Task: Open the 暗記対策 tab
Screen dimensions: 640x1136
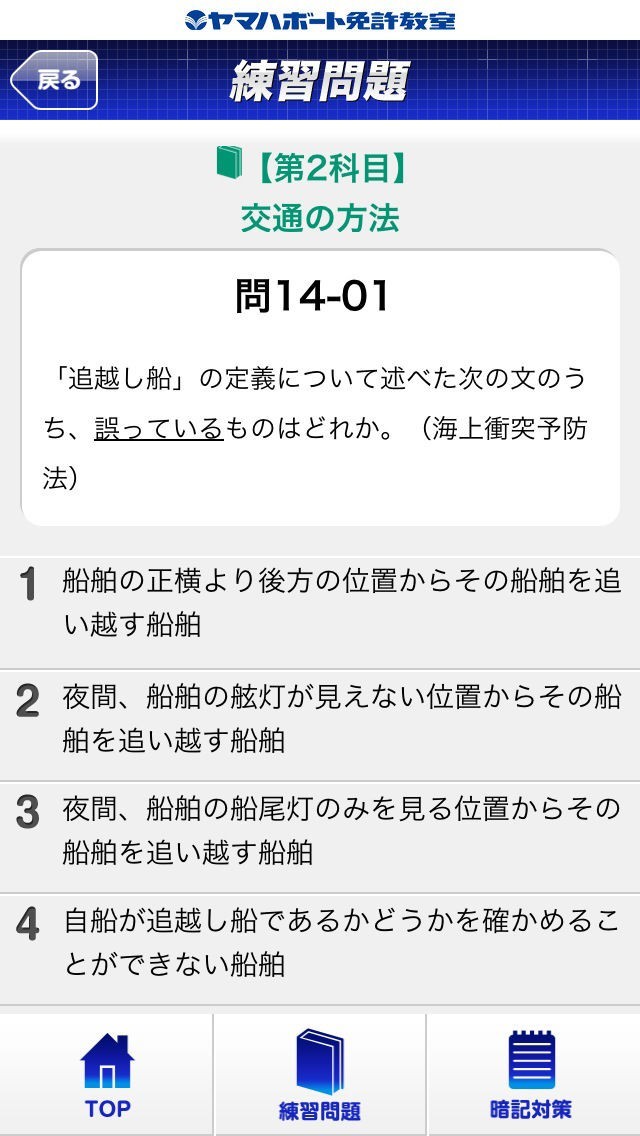Action: pos(532,1075)
